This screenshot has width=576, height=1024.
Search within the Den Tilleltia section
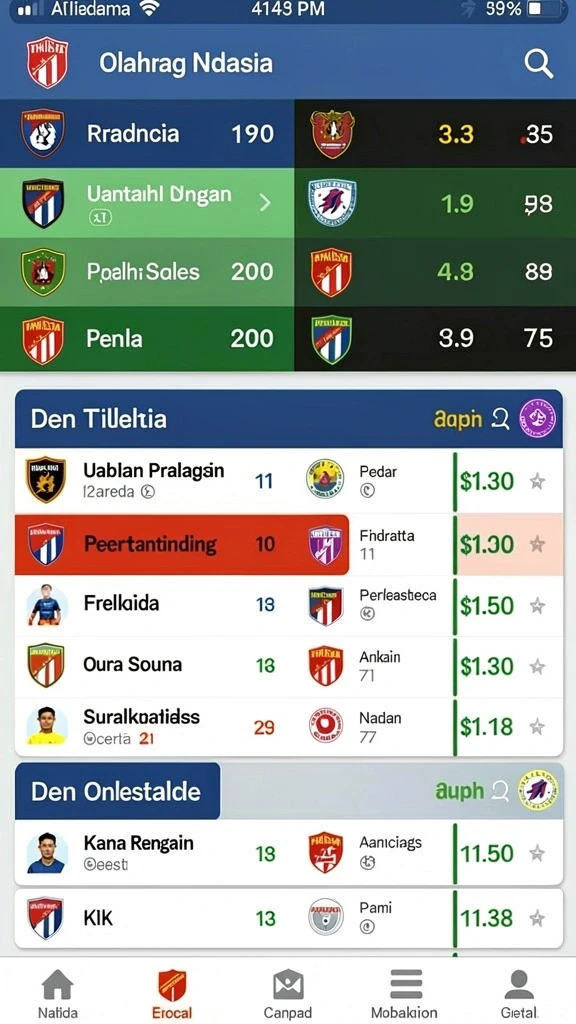click(500, 419)
